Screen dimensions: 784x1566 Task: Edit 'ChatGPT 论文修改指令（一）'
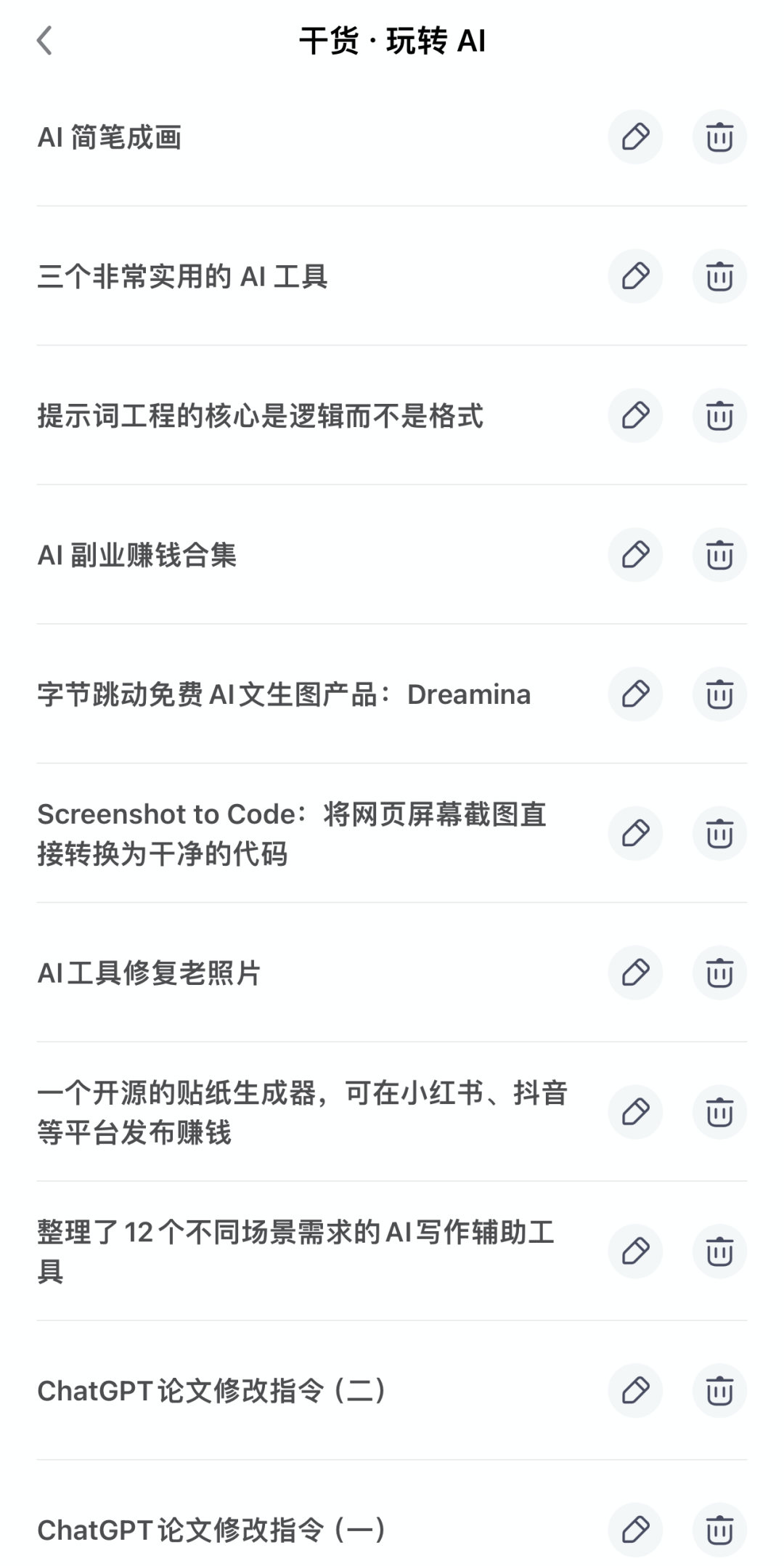click(x=635, y=1530)
